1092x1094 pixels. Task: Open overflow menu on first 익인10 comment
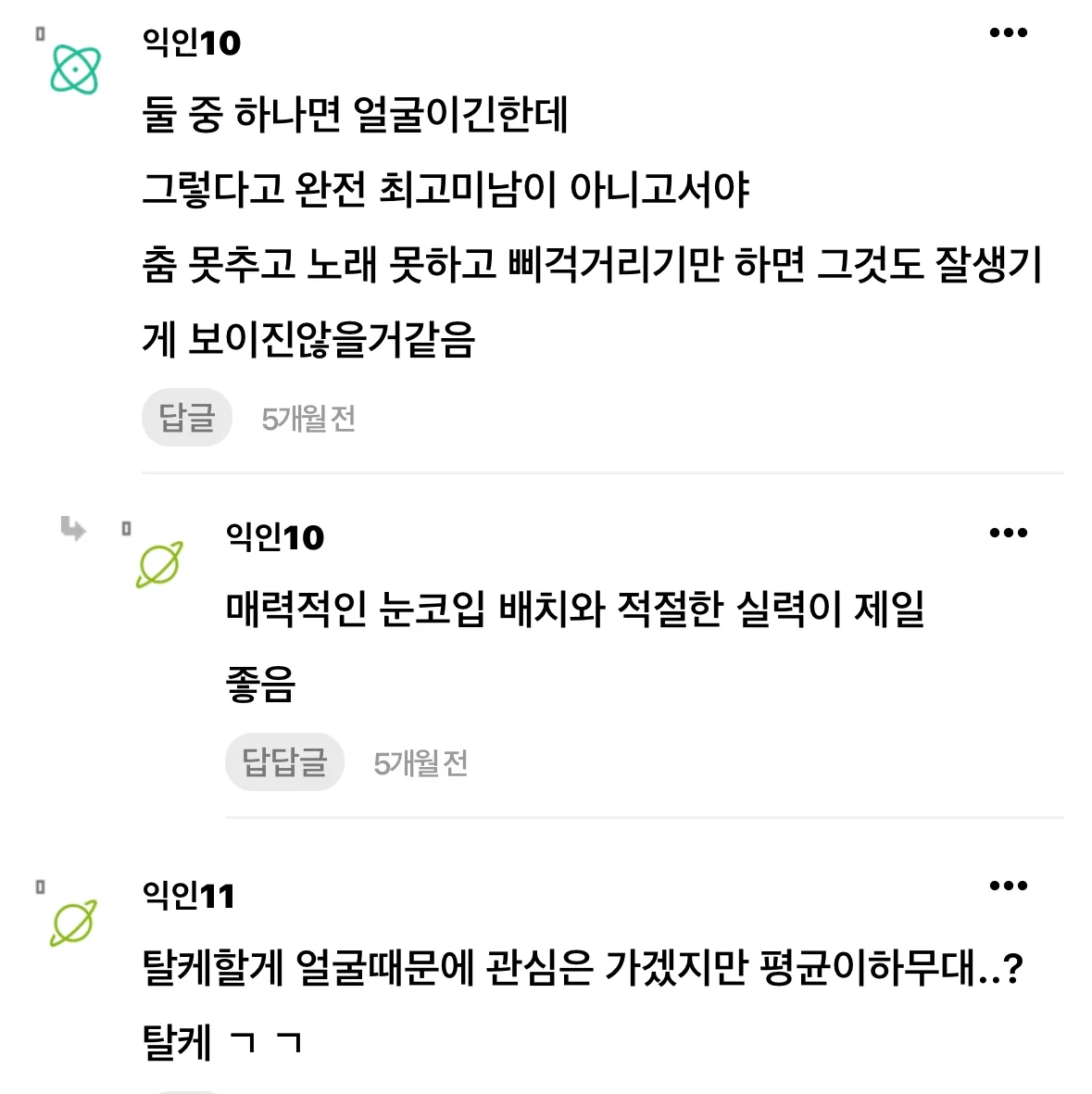1008,33
